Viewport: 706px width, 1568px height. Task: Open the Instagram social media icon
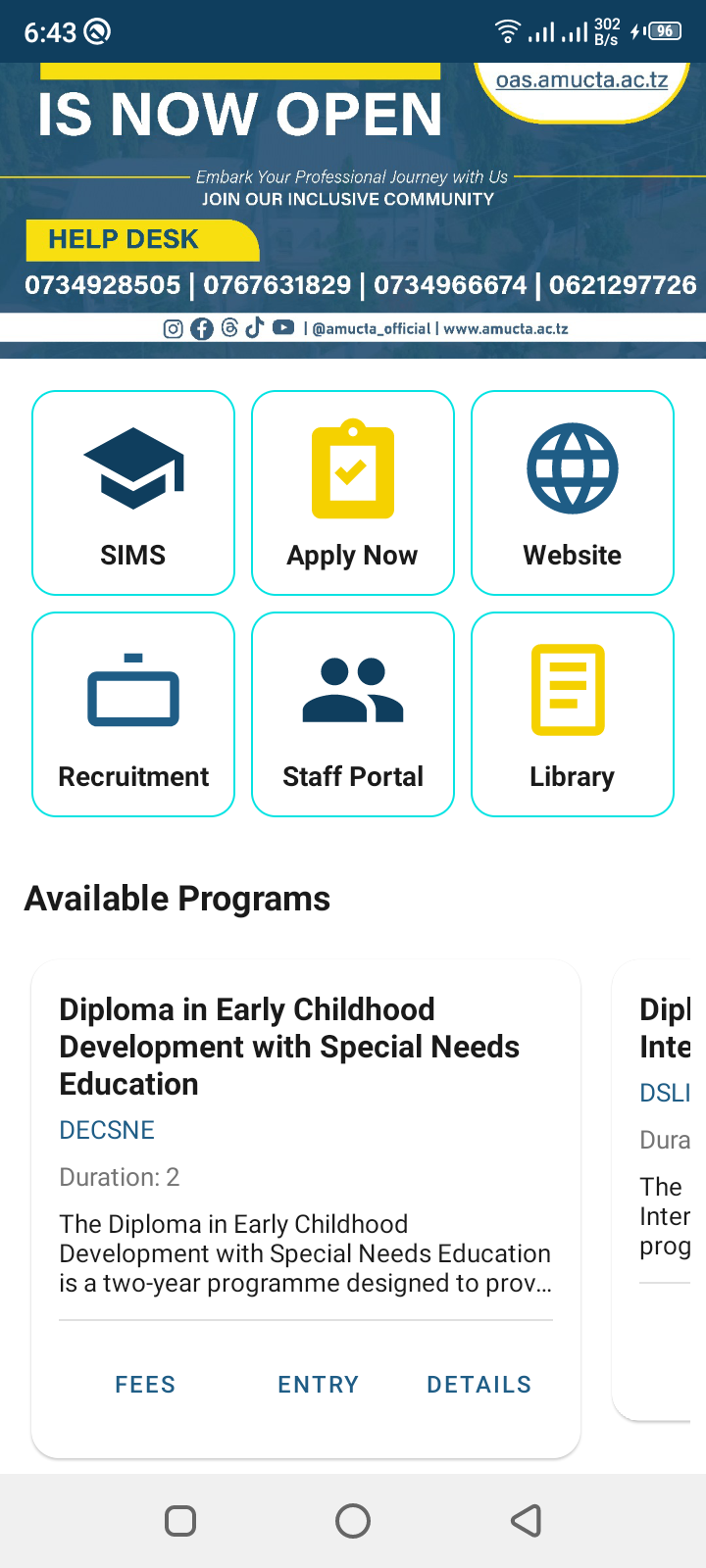[x=173, y=329]
